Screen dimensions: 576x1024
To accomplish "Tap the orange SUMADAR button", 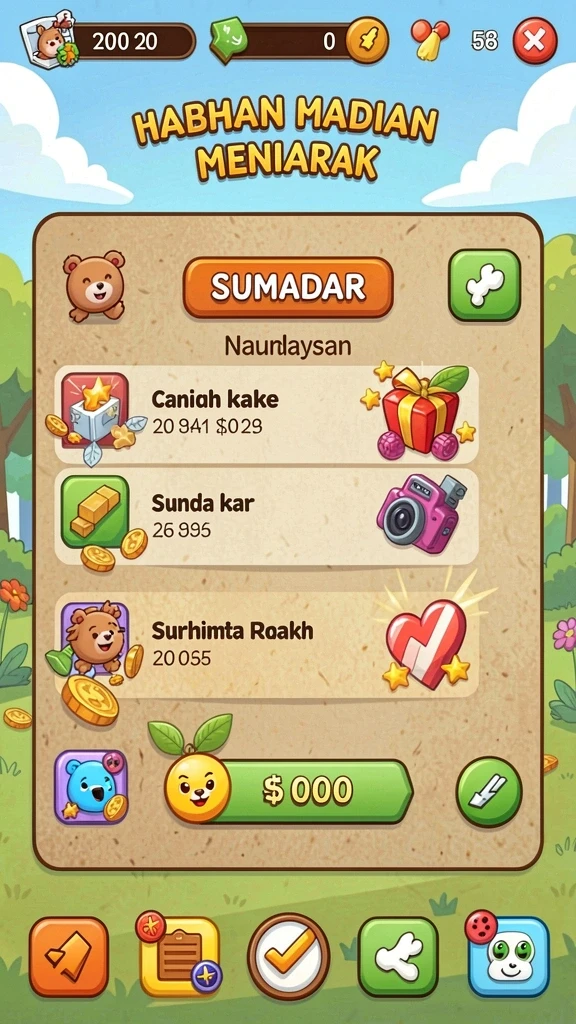I will pos(288,287).
